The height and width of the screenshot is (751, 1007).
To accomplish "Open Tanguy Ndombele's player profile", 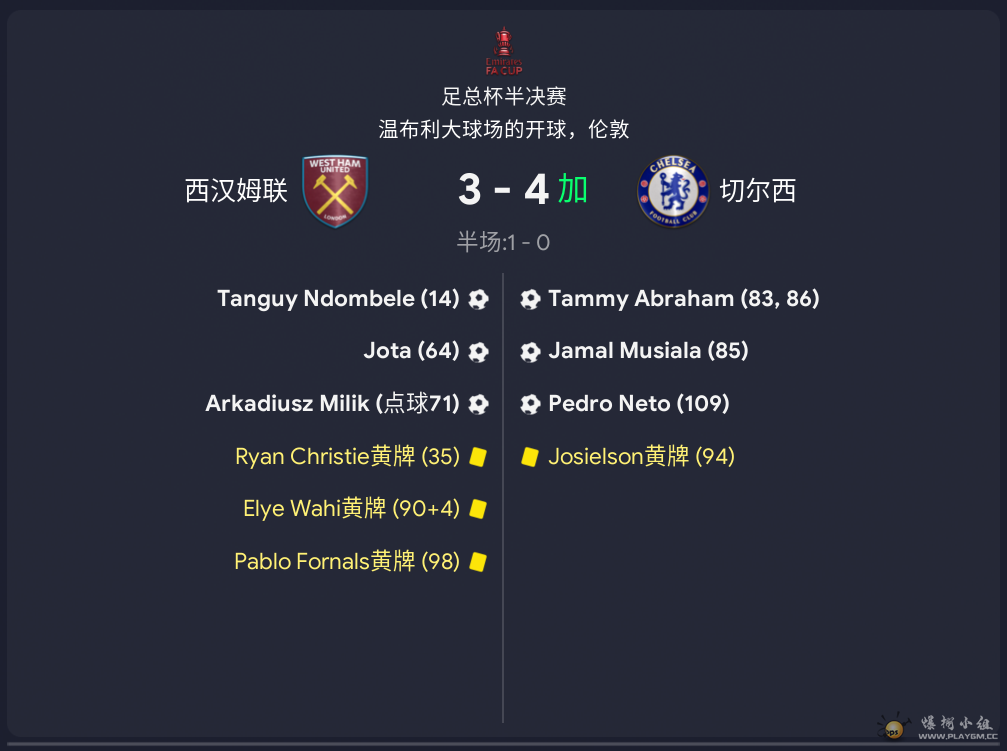I will coord(316,299).
